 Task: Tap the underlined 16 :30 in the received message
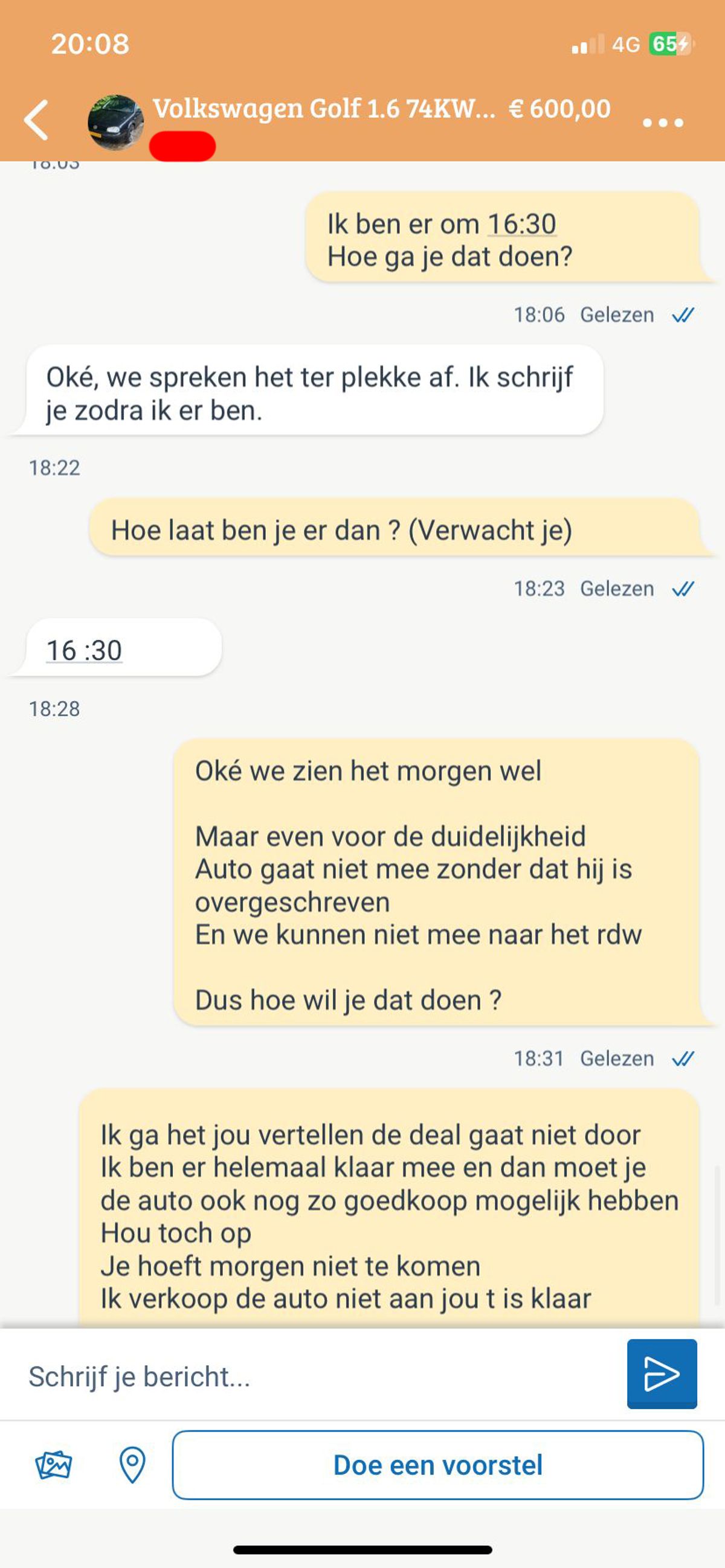pyautogui.click(x=84, y=650)
